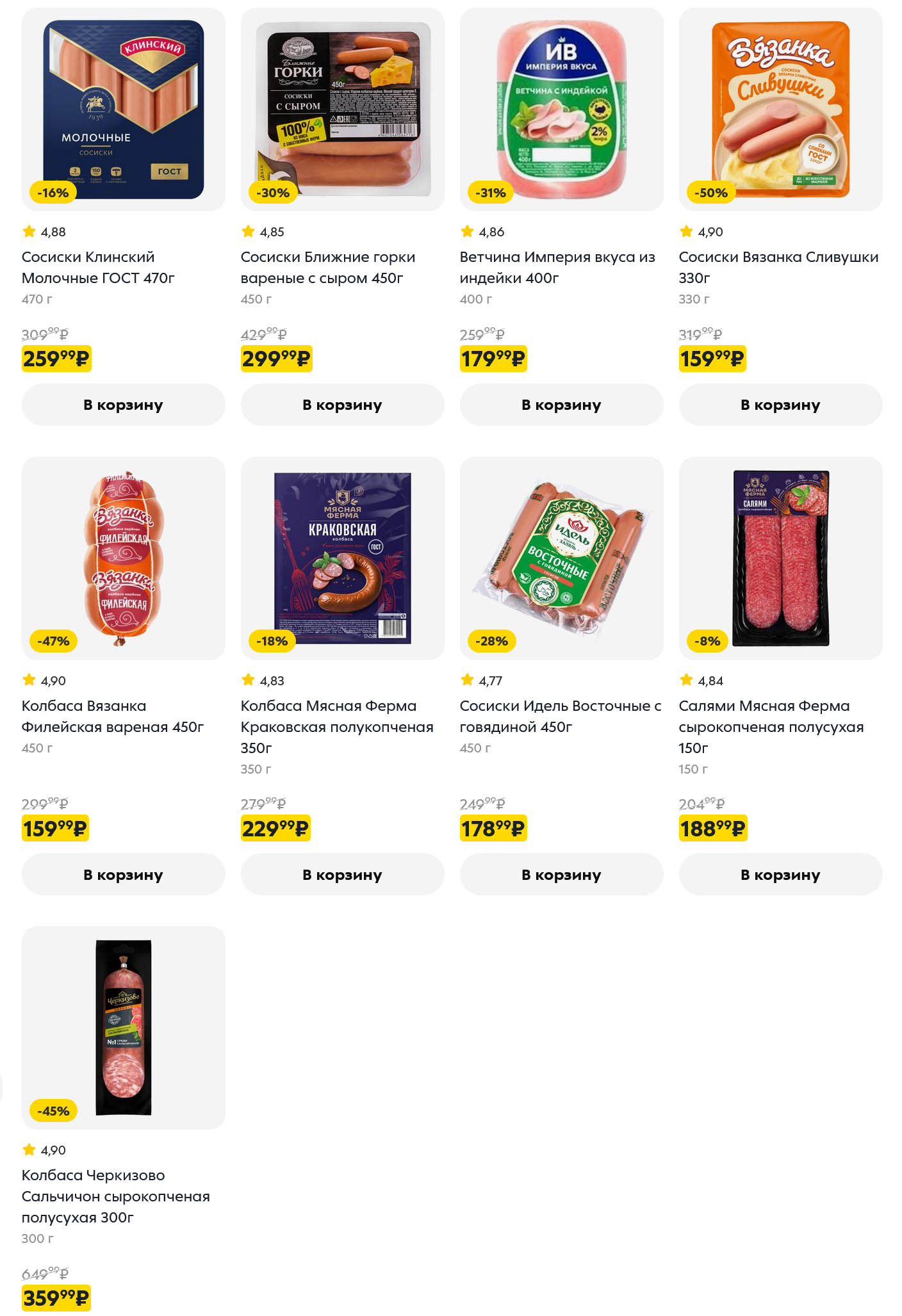This screenshot has width=902, height=1316.
Task: Add Сосиски Вязанка Сливушки to the cart
Action: click(780, 405)
